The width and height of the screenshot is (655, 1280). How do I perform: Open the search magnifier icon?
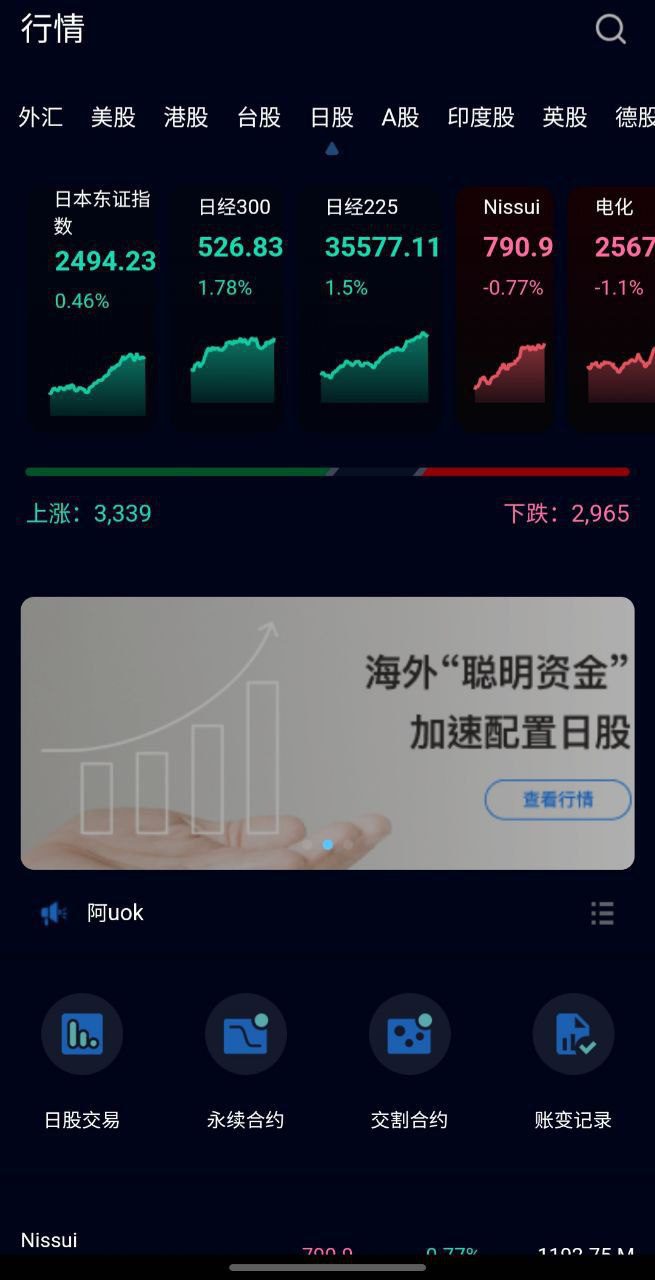610,29
